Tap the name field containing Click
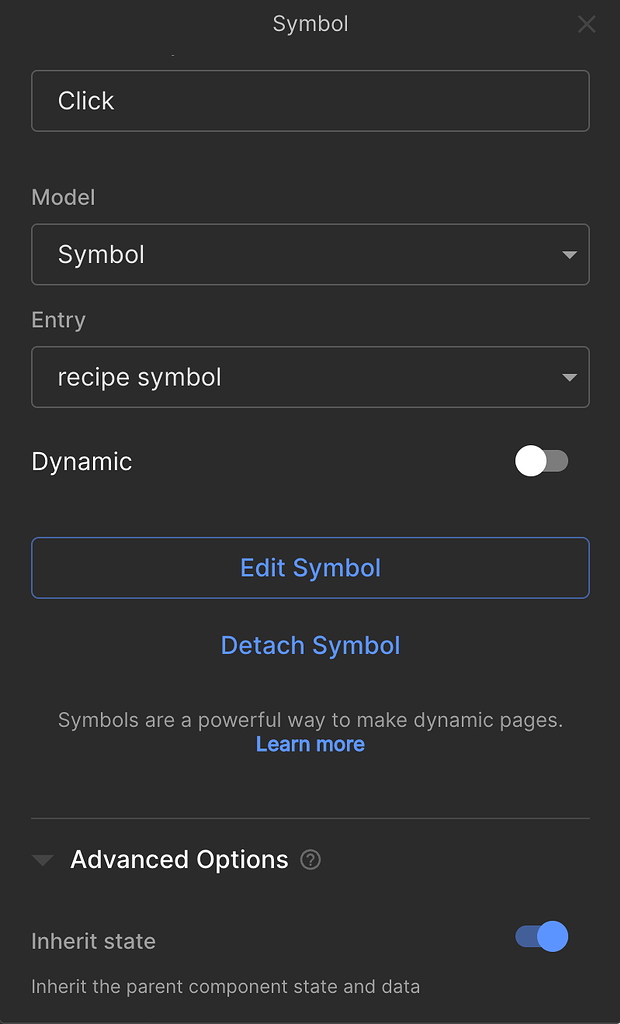The image size is (620, 1024). pos(310,101)
